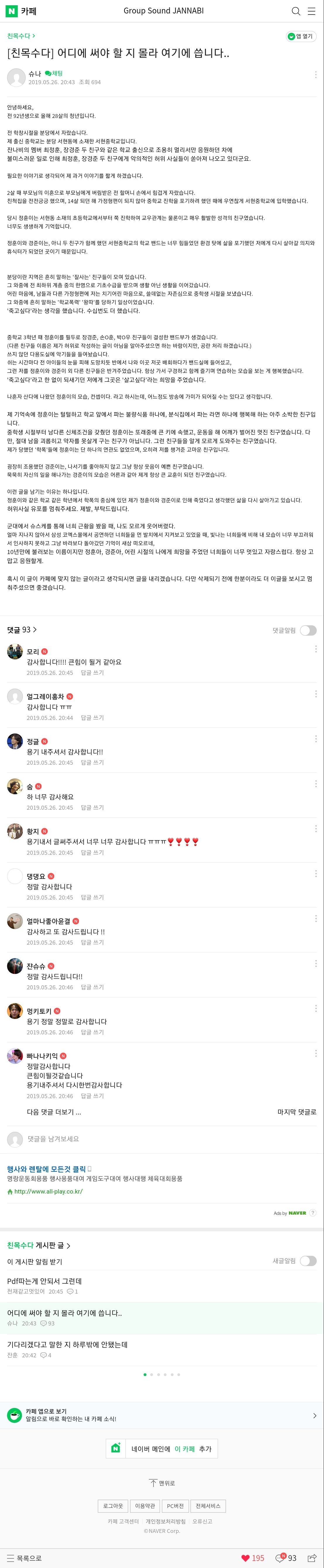Like the post with the heart icon
Image resolution: width=324 pixels, height=1568 pixels.
[x=246, y=1558]
